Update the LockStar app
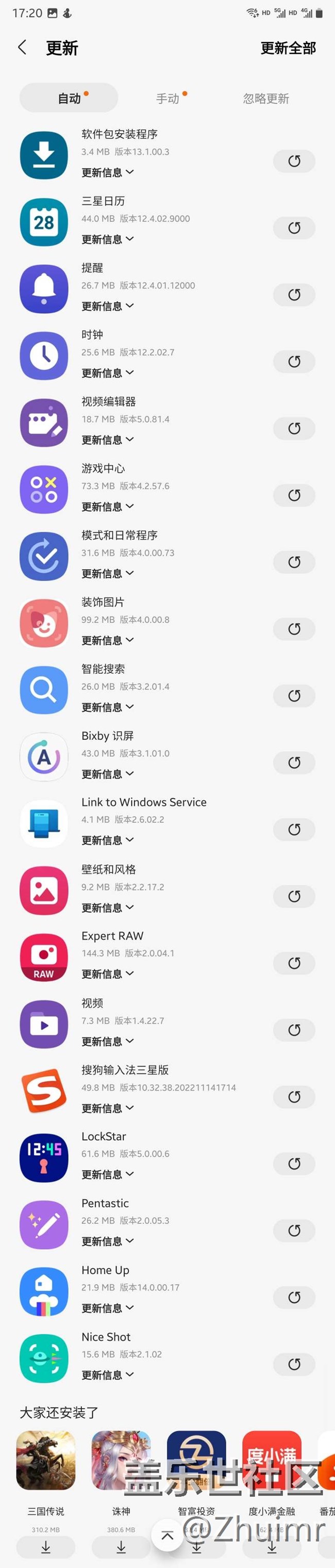335x1568 pixels. [x=294, y=1164]
